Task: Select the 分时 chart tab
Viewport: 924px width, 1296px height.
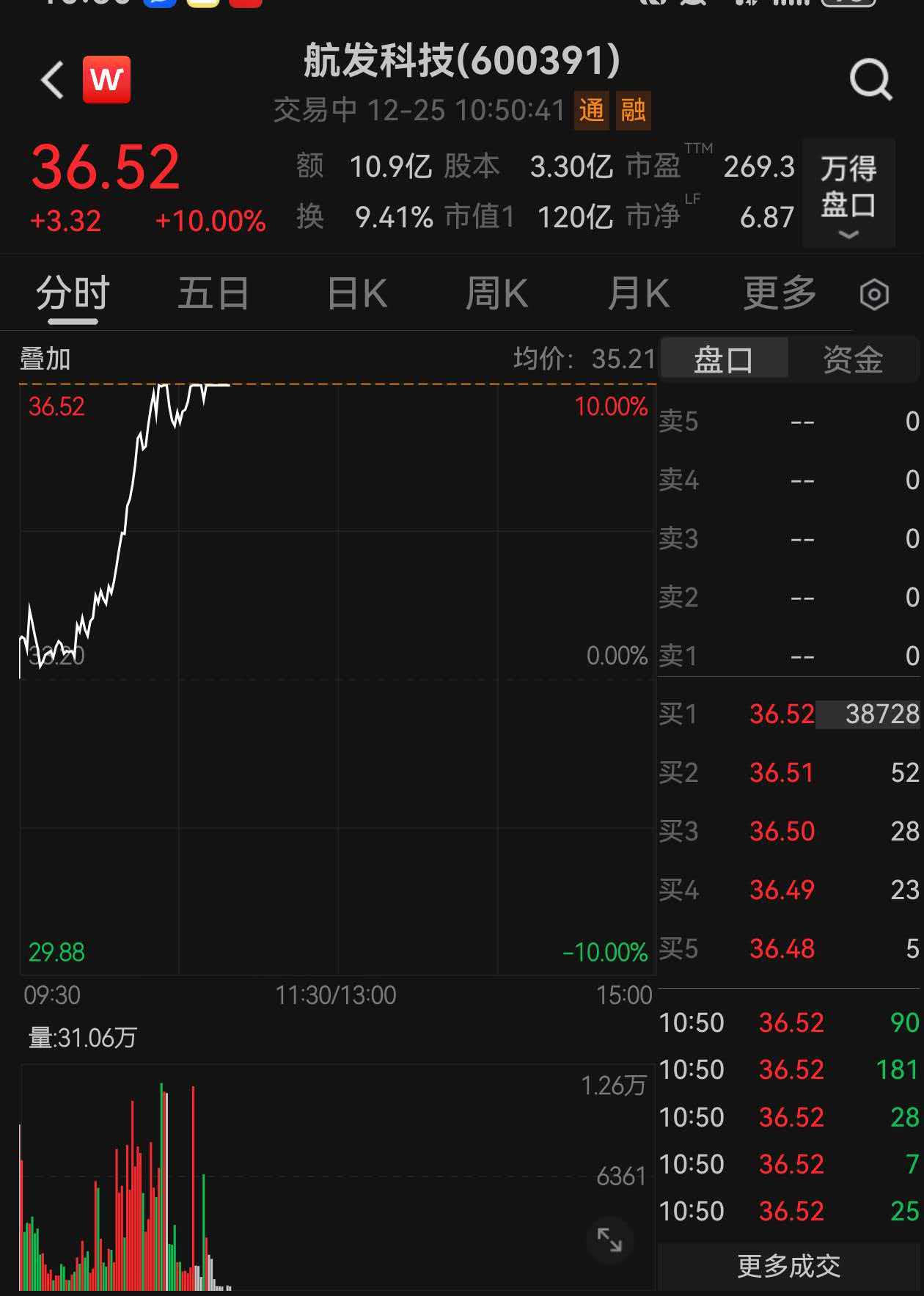Action: tap(73, 294)
